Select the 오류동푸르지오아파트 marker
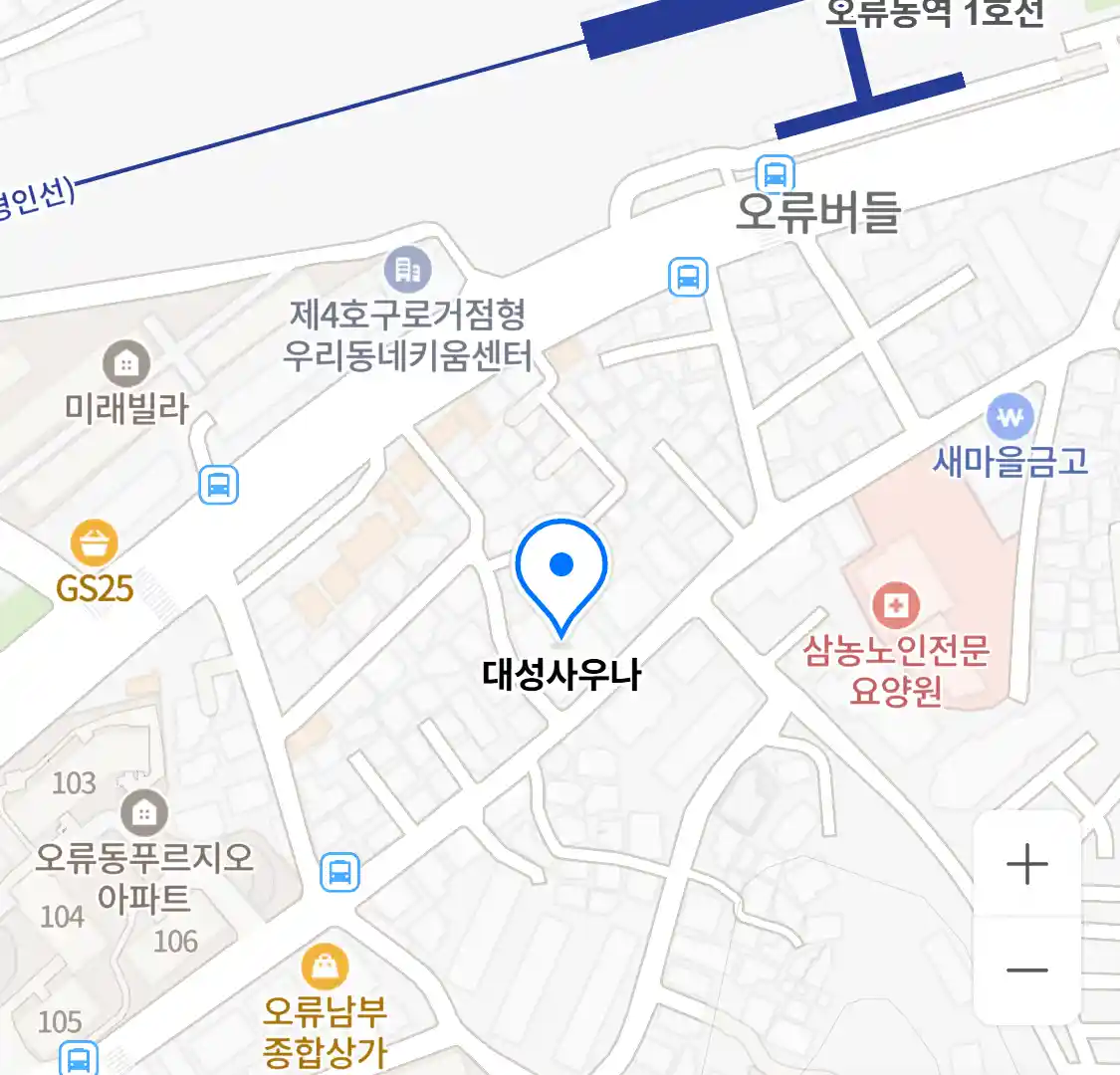The image size is (1120, 1075). (x=144, y=813)
